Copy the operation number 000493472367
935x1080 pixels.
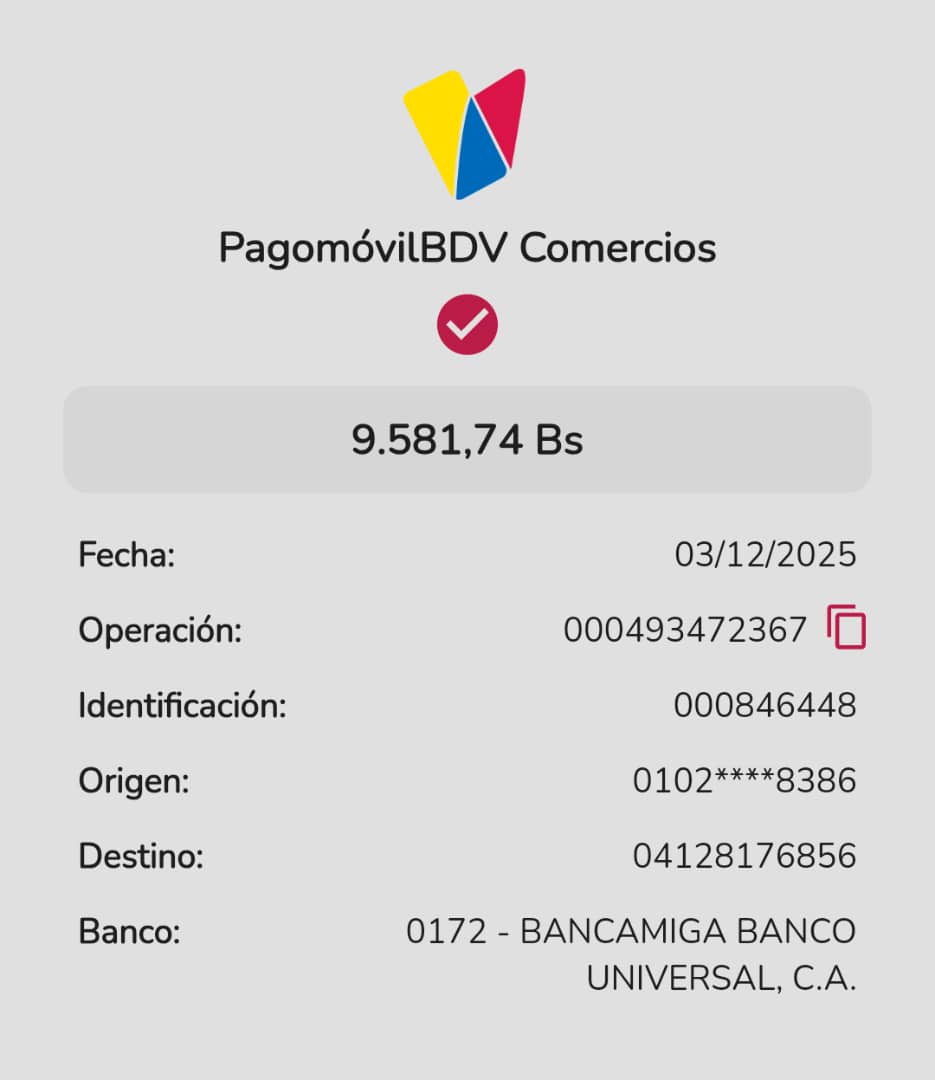(846, 629)
